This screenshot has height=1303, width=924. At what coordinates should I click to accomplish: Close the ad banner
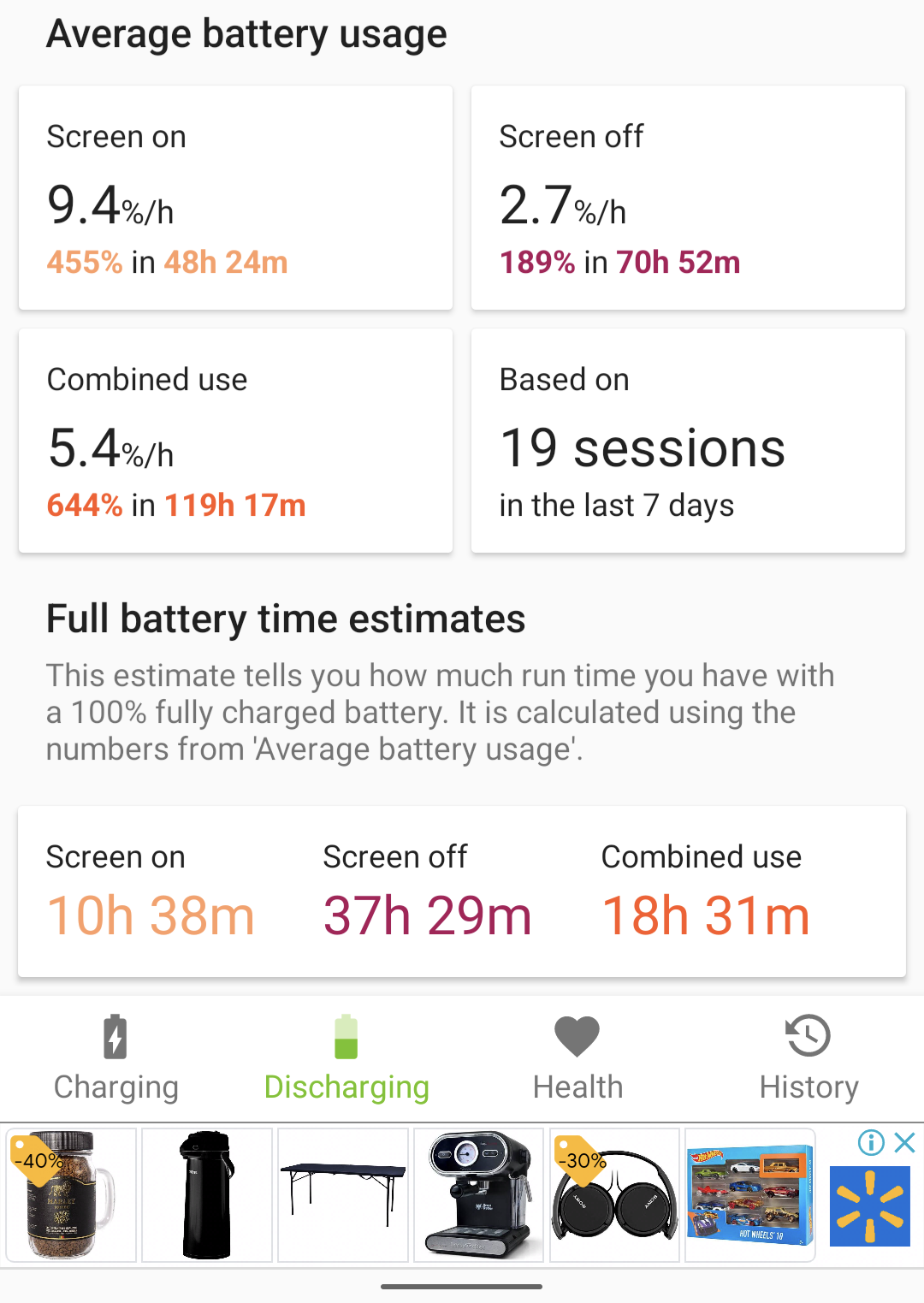(x=904, y=1142)
